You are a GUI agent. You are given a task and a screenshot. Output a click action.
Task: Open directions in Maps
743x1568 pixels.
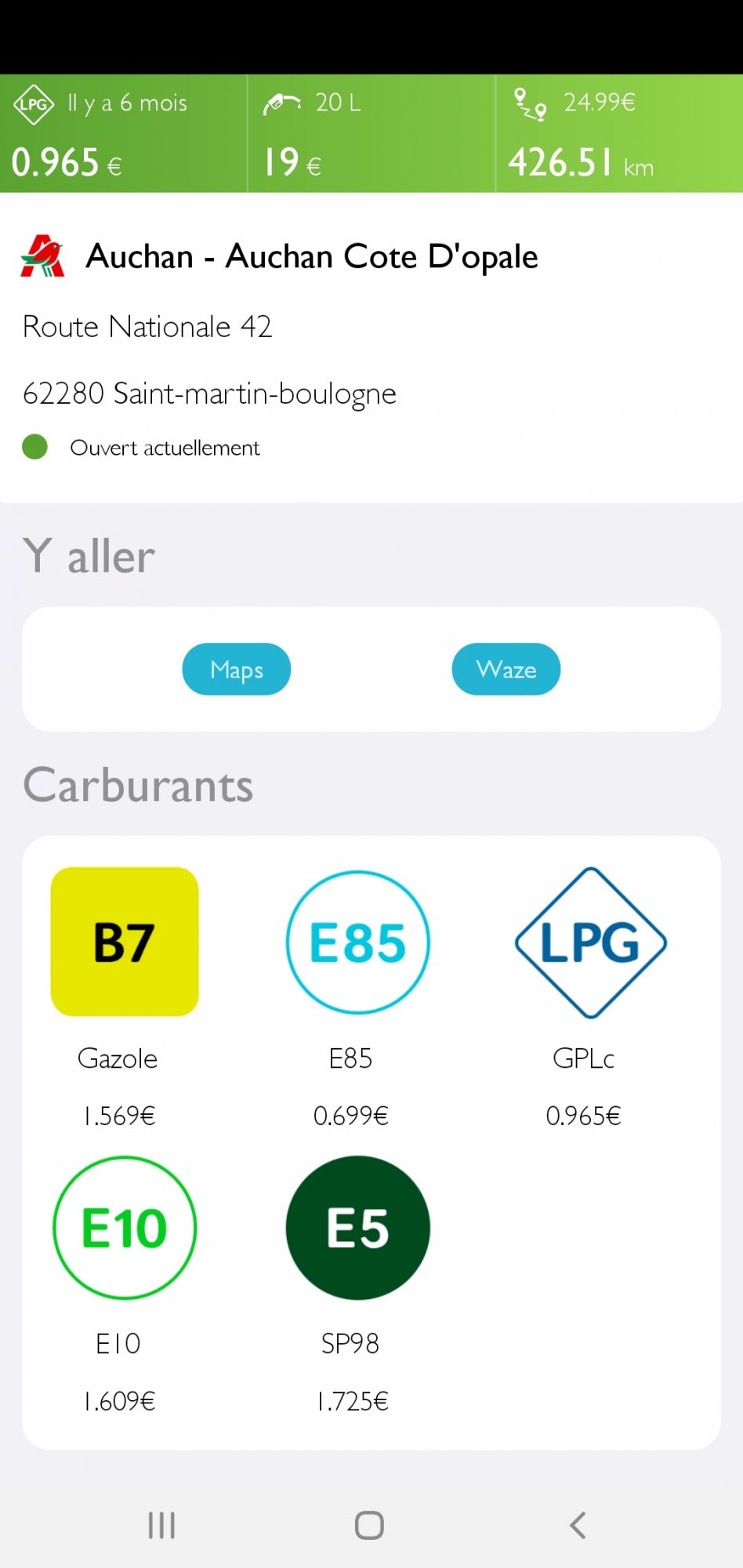[x=236, y=670]
